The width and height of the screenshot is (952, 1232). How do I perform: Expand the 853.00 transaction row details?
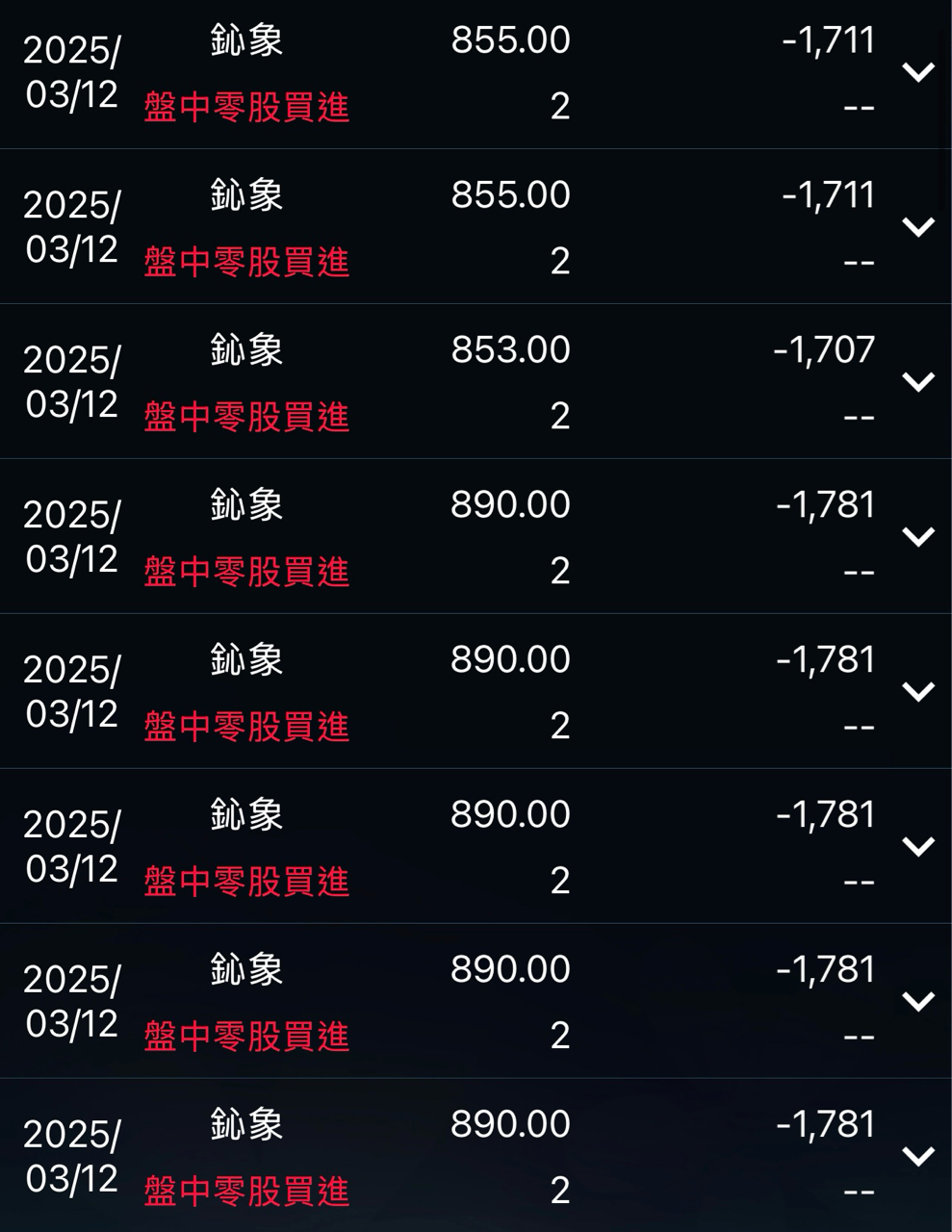[x=918, y=382]
